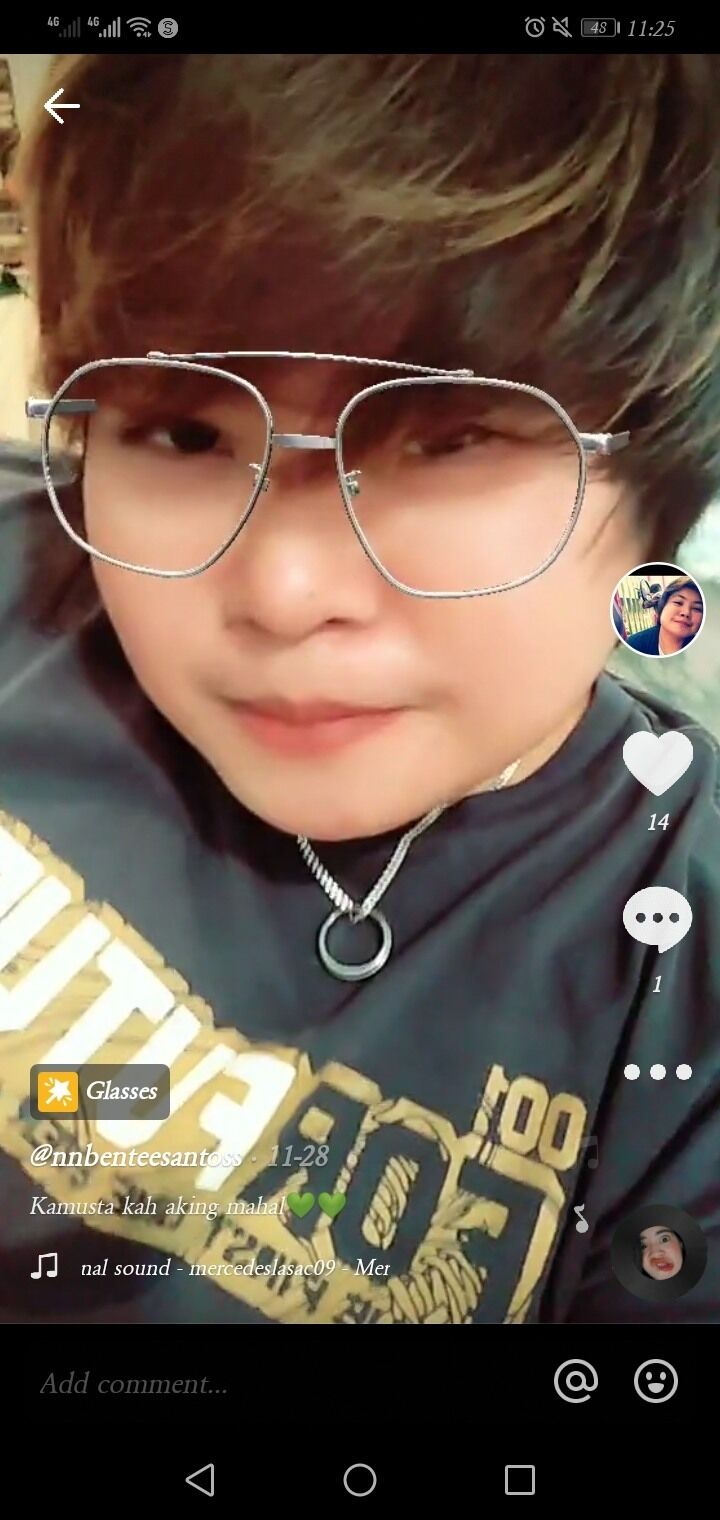
Task: Mention someone with the @ icon
Action: click(x=576, y=1381)
